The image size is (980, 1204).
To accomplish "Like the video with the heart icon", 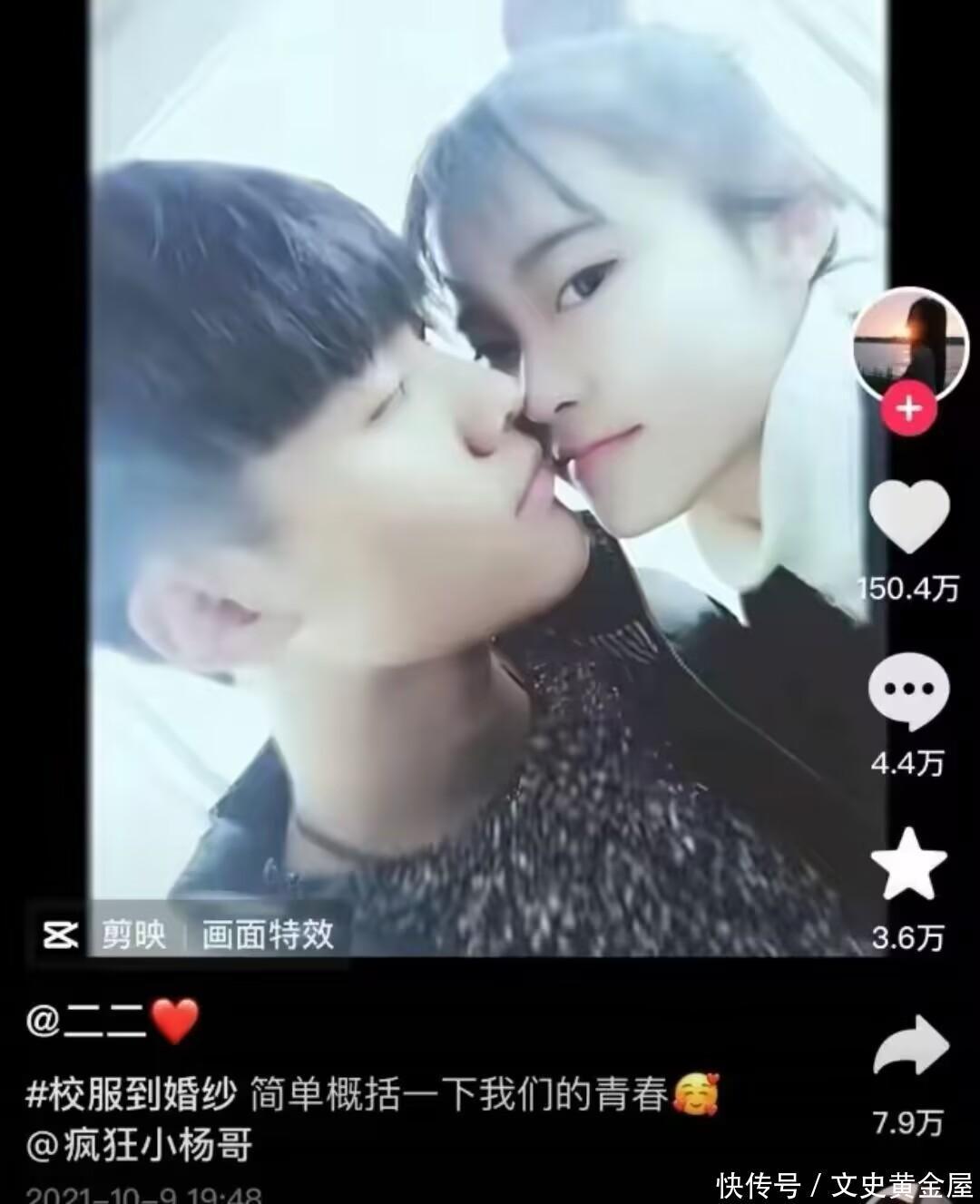I will click(x=909, y=515).
